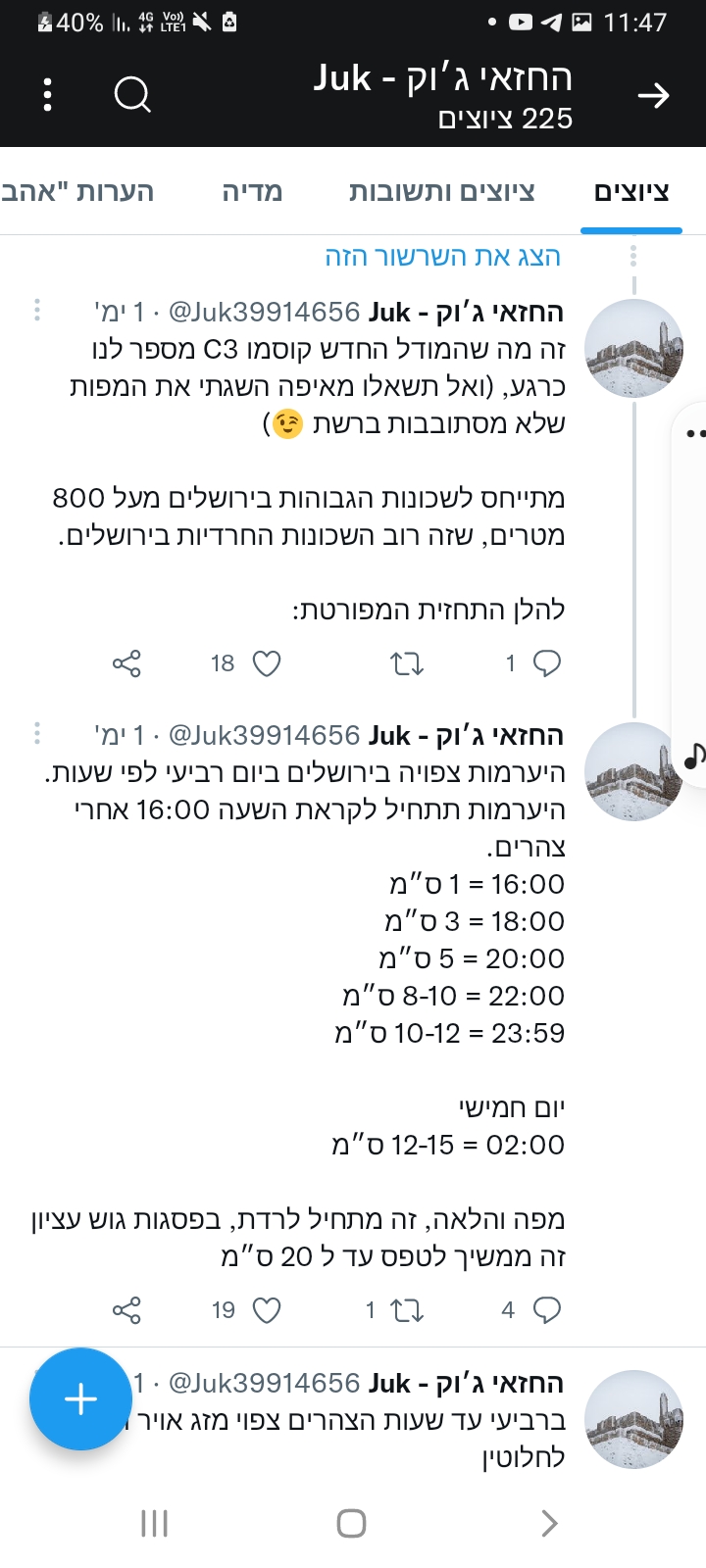Search within this profile
Image resolution: width=706 pixels, height=1568 pixels.
[132, 95]
